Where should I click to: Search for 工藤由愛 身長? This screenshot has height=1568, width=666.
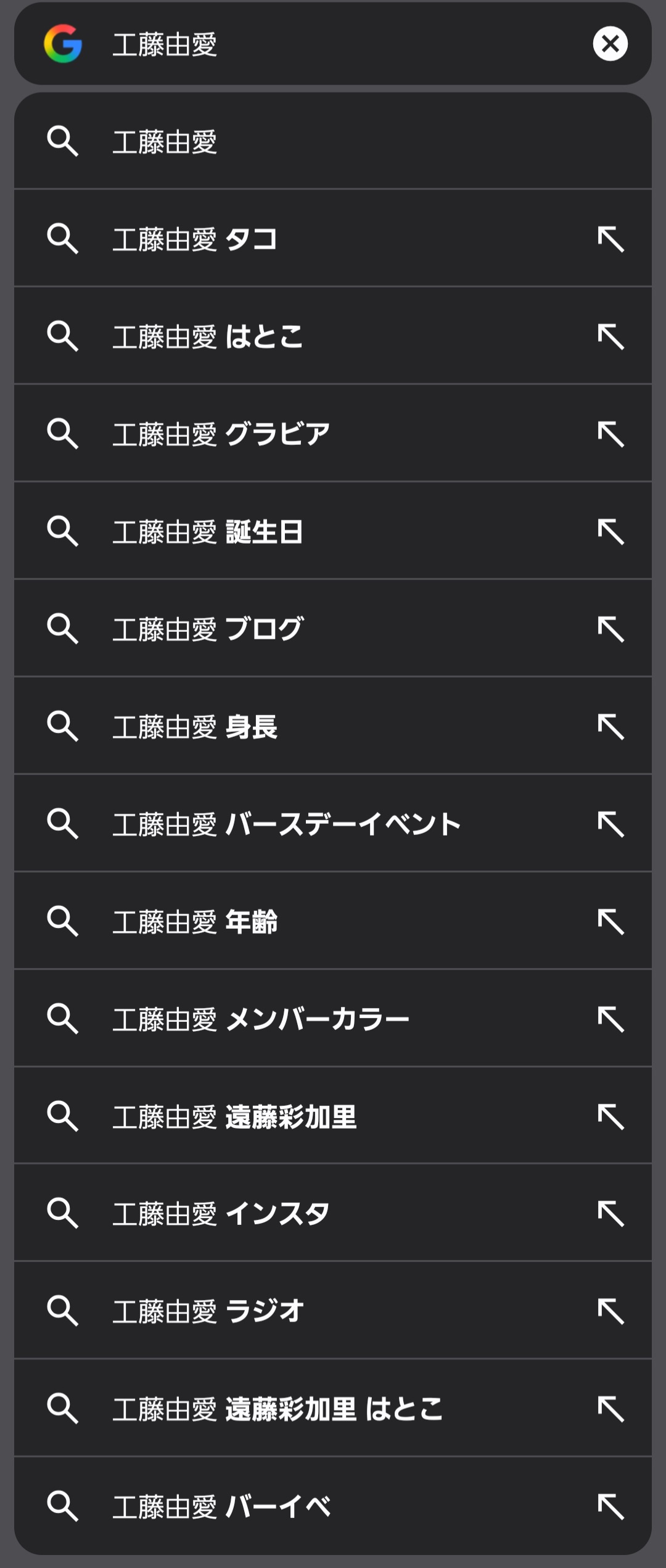coord(333,726)
